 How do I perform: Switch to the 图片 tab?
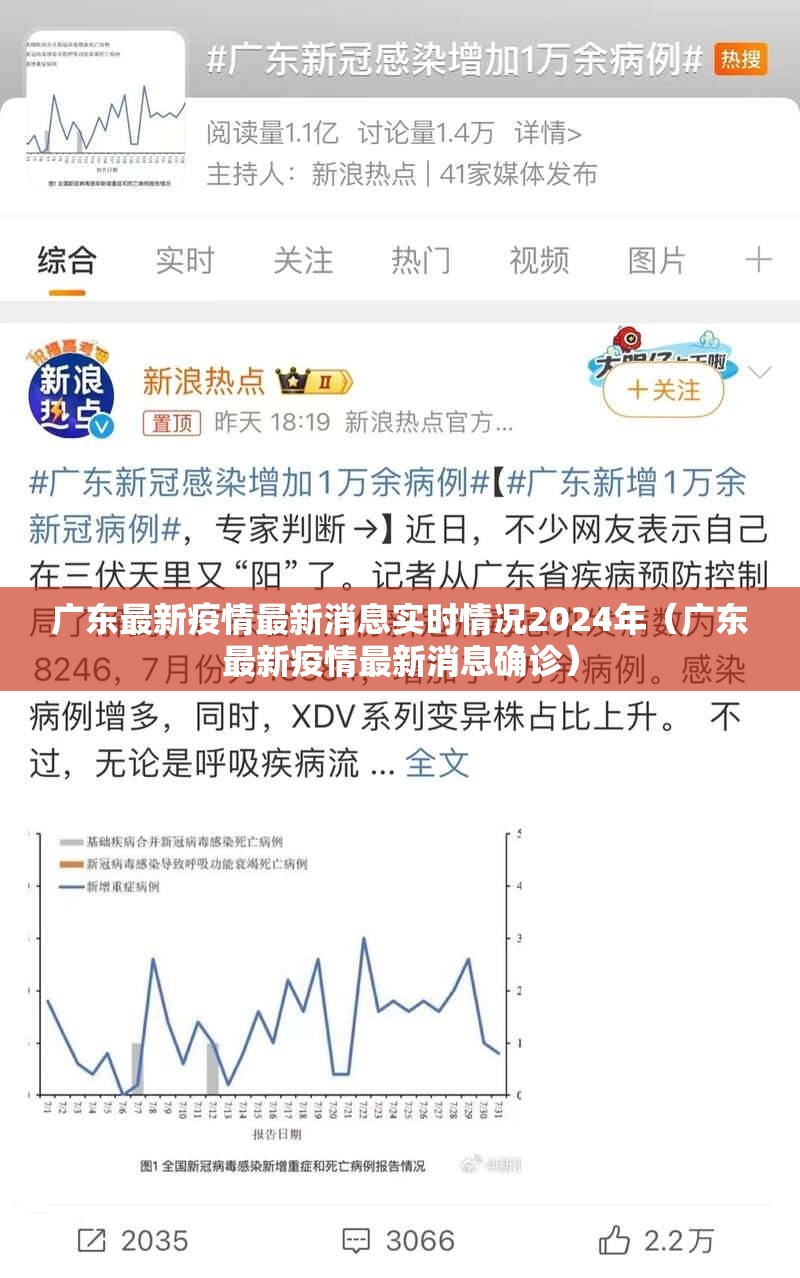[x=657, y=261]
